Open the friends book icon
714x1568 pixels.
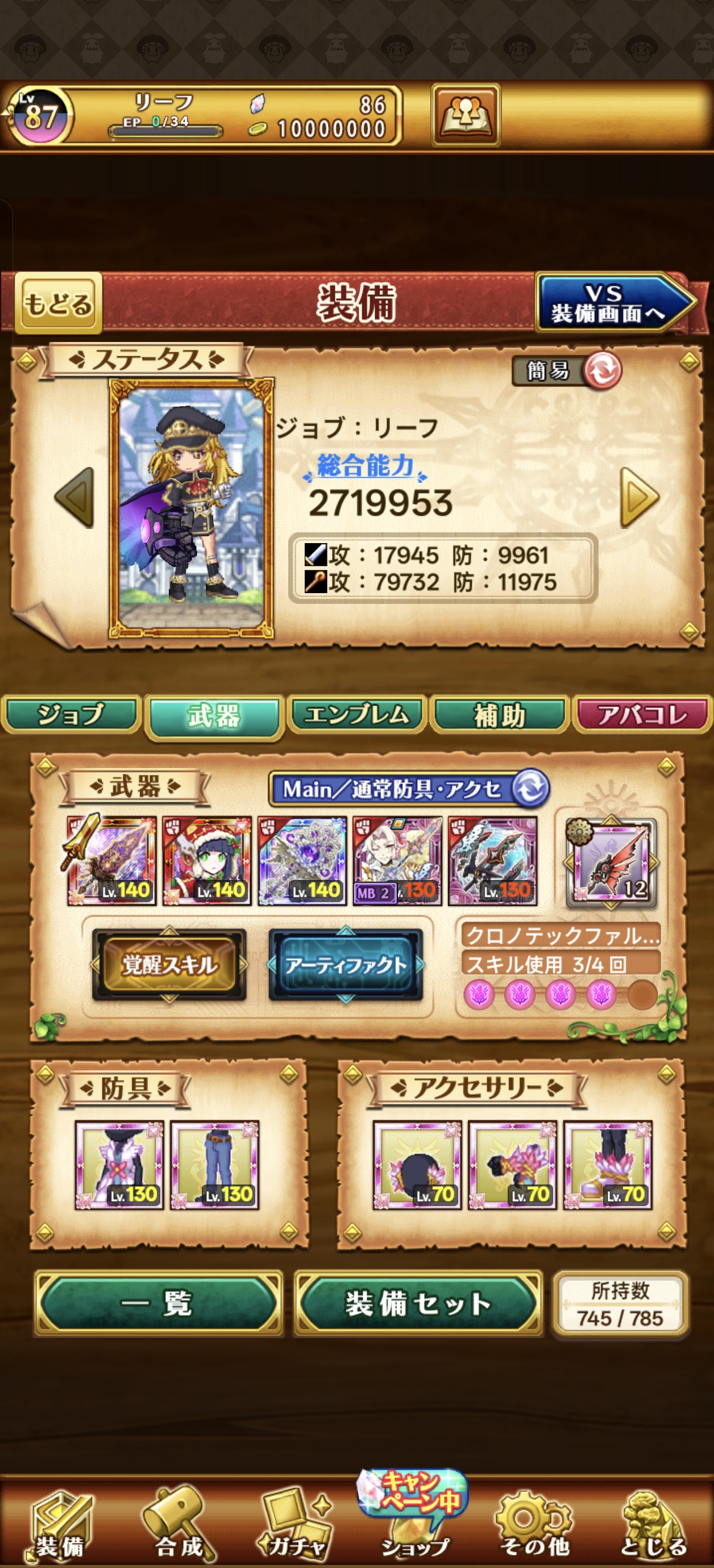pos(466,115)
